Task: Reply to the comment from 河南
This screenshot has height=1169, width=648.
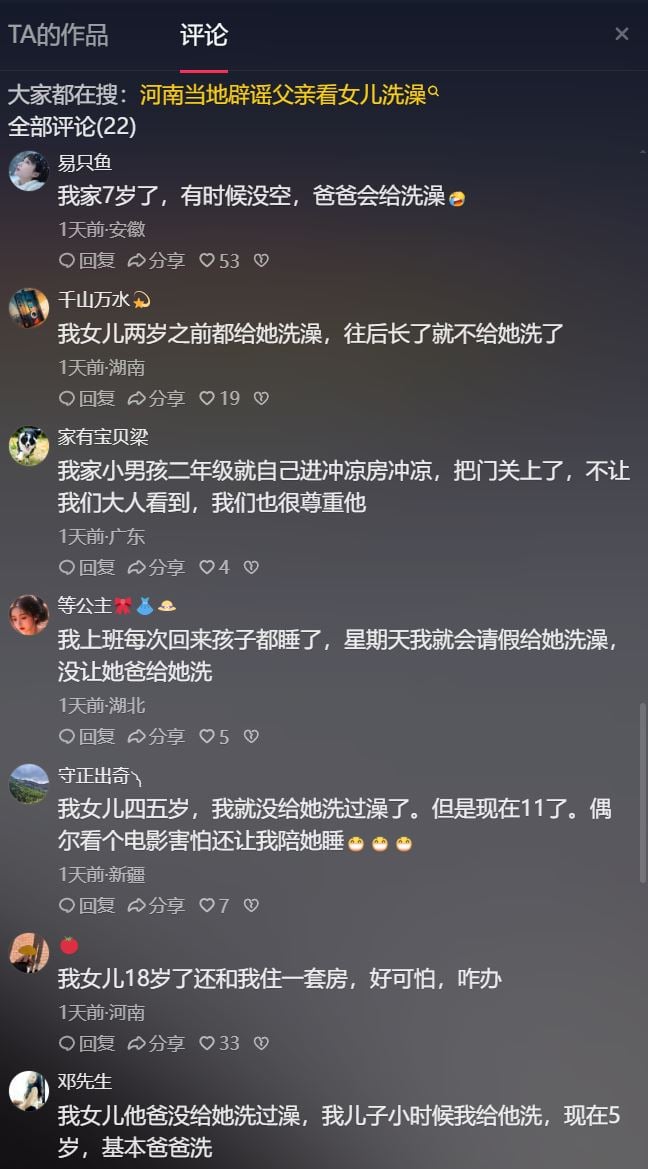Action: 87,1043
